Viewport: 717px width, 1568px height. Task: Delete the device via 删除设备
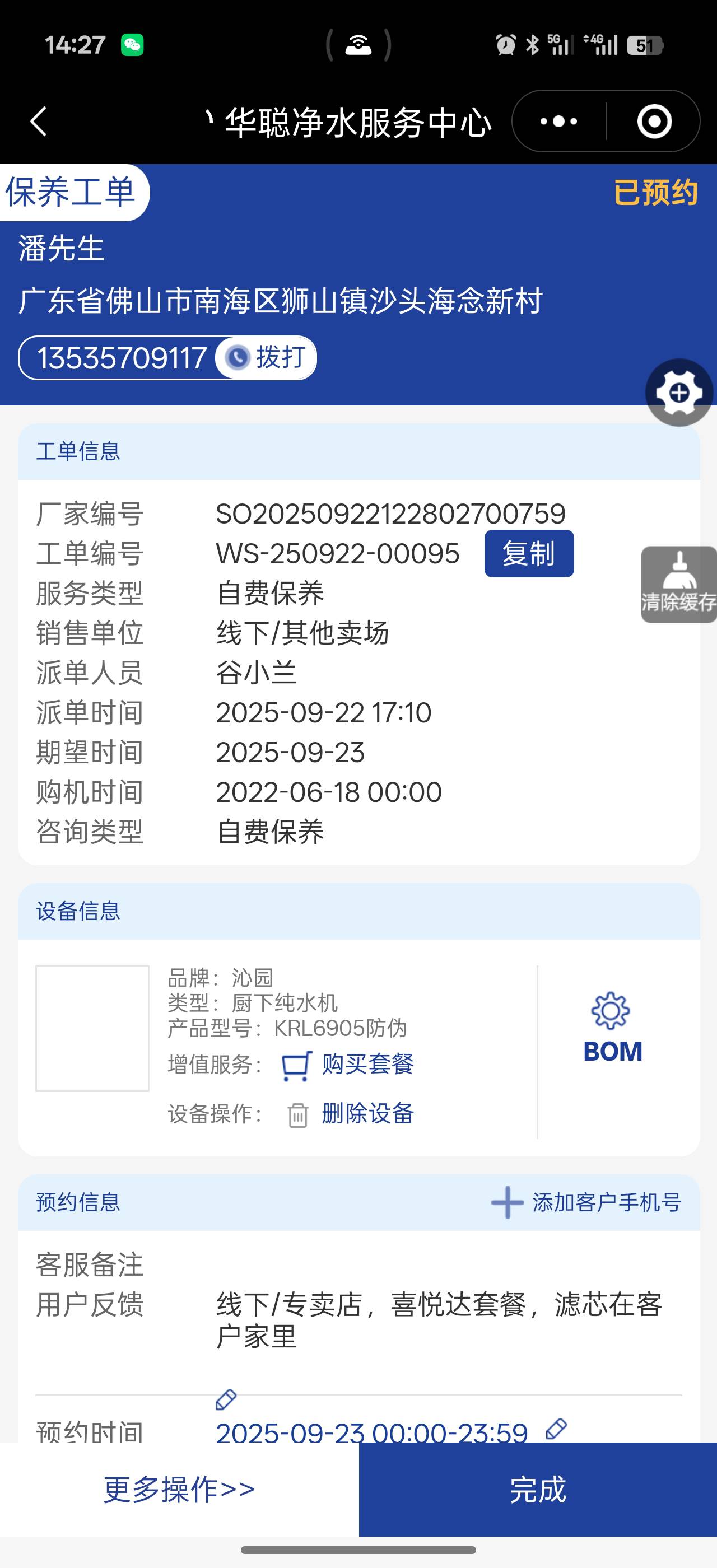click(367, 1114)
